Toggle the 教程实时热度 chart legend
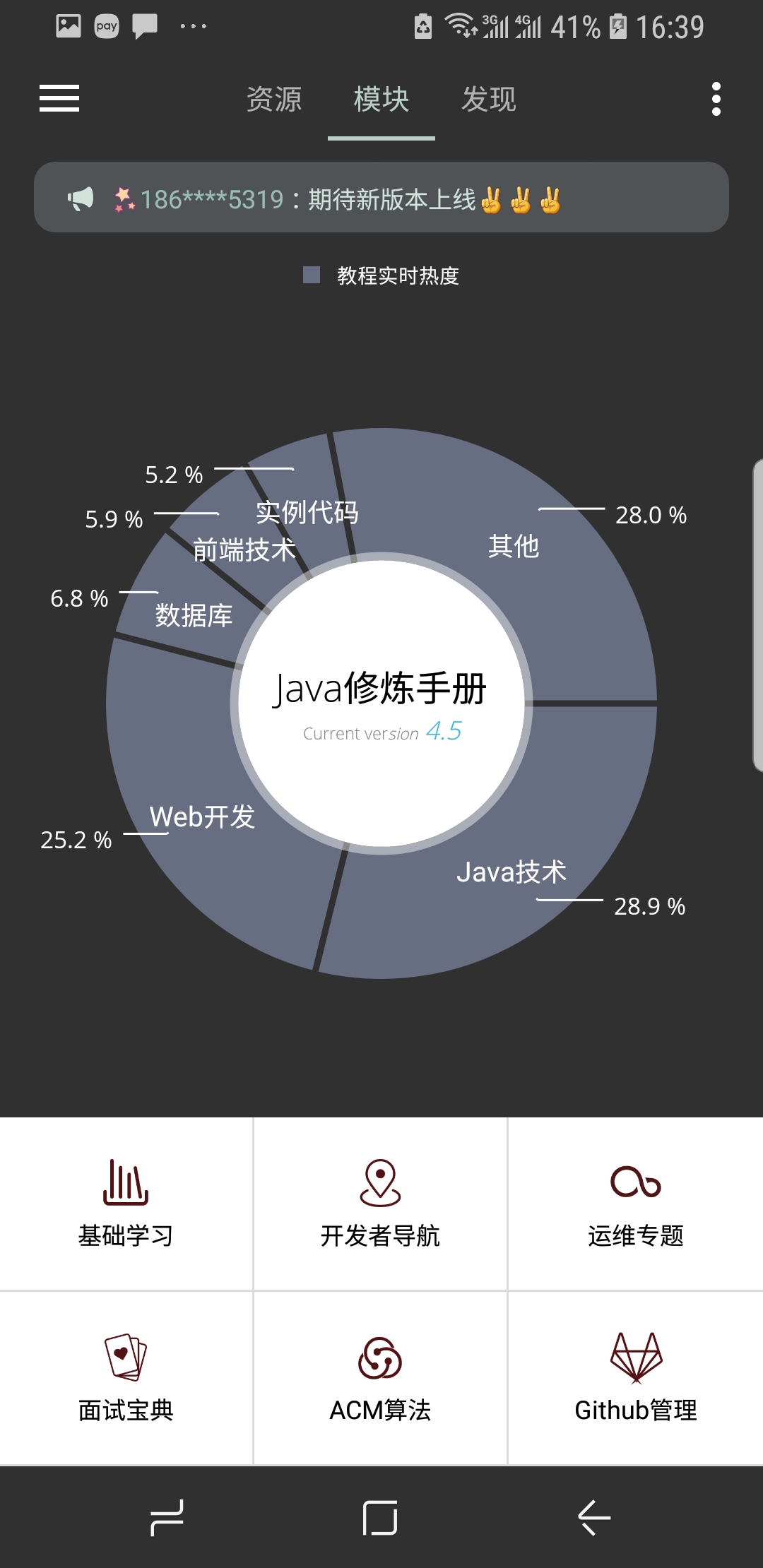 (x=381, y=275)
